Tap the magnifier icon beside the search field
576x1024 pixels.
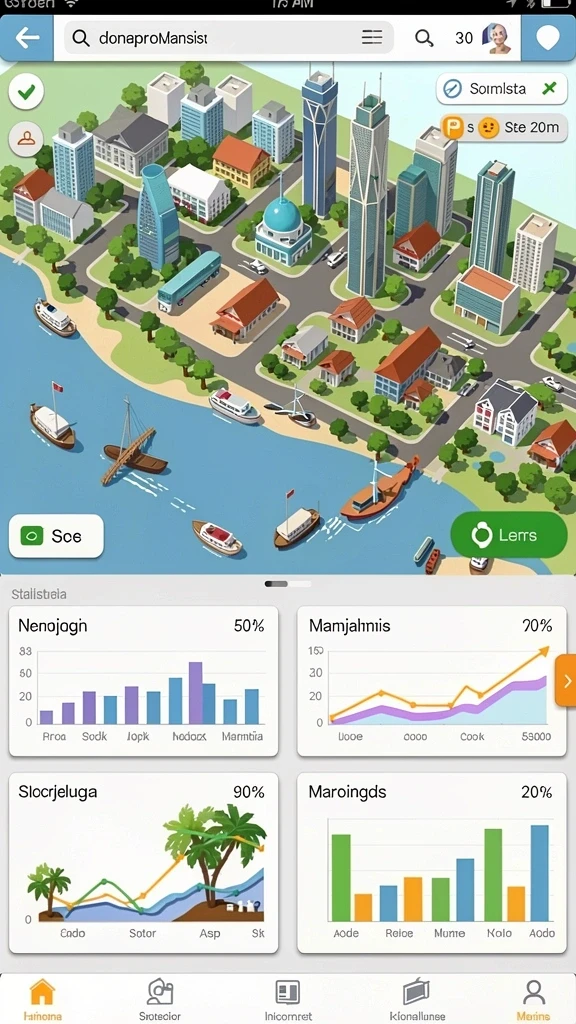[424, 39]
